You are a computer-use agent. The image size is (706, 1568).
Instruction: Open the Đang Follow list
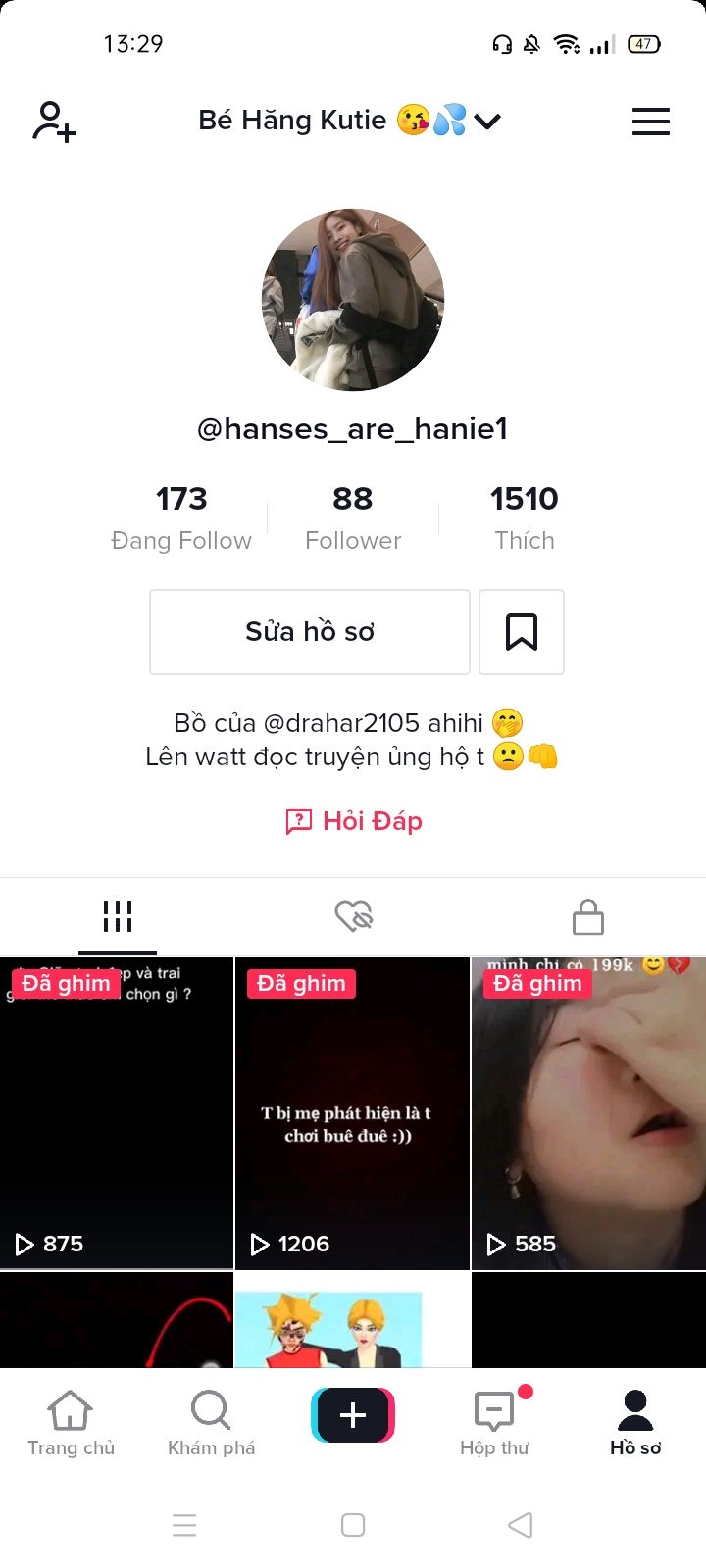181,517
